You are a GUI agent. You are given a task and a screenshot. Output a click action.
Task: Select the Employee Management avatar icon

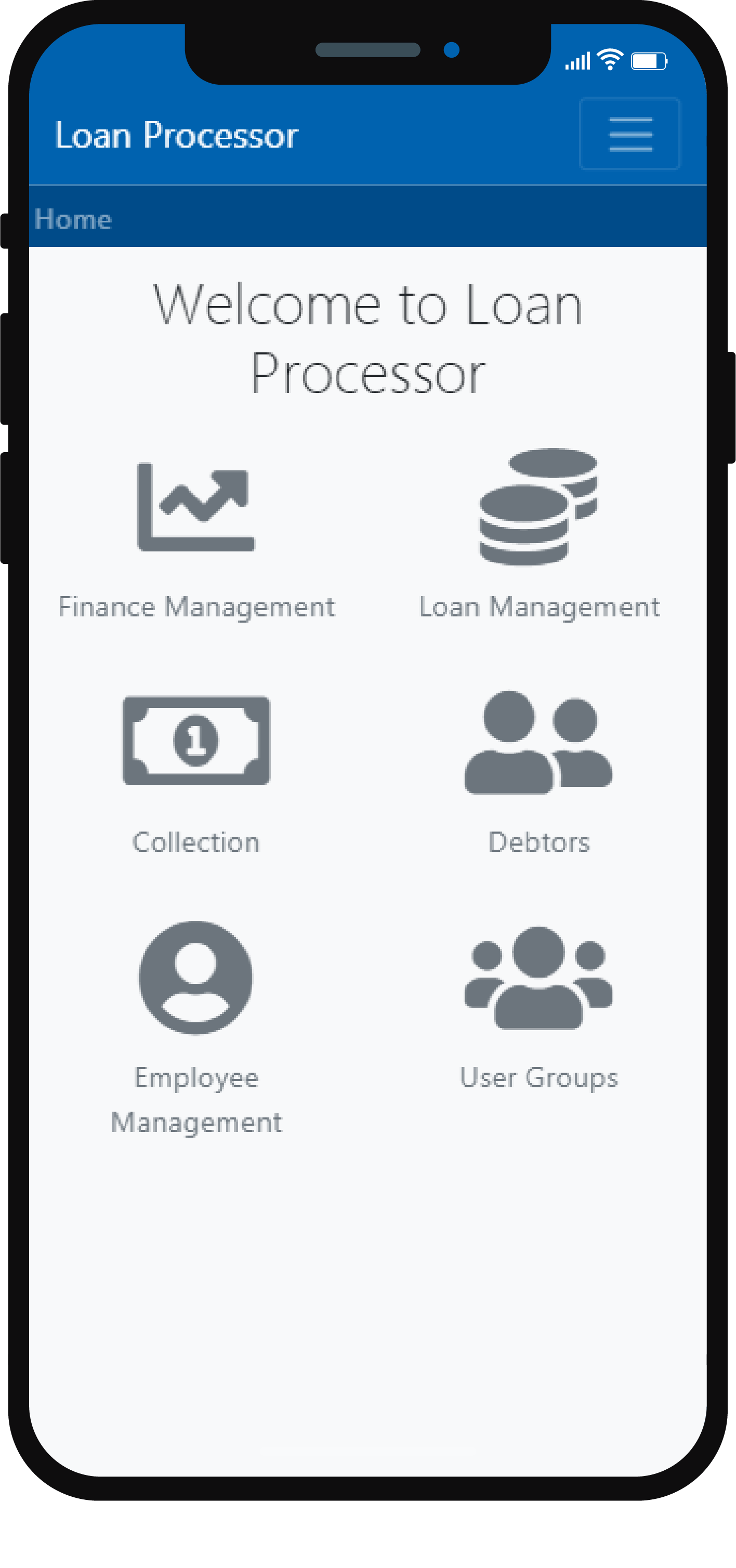[196, 979]
